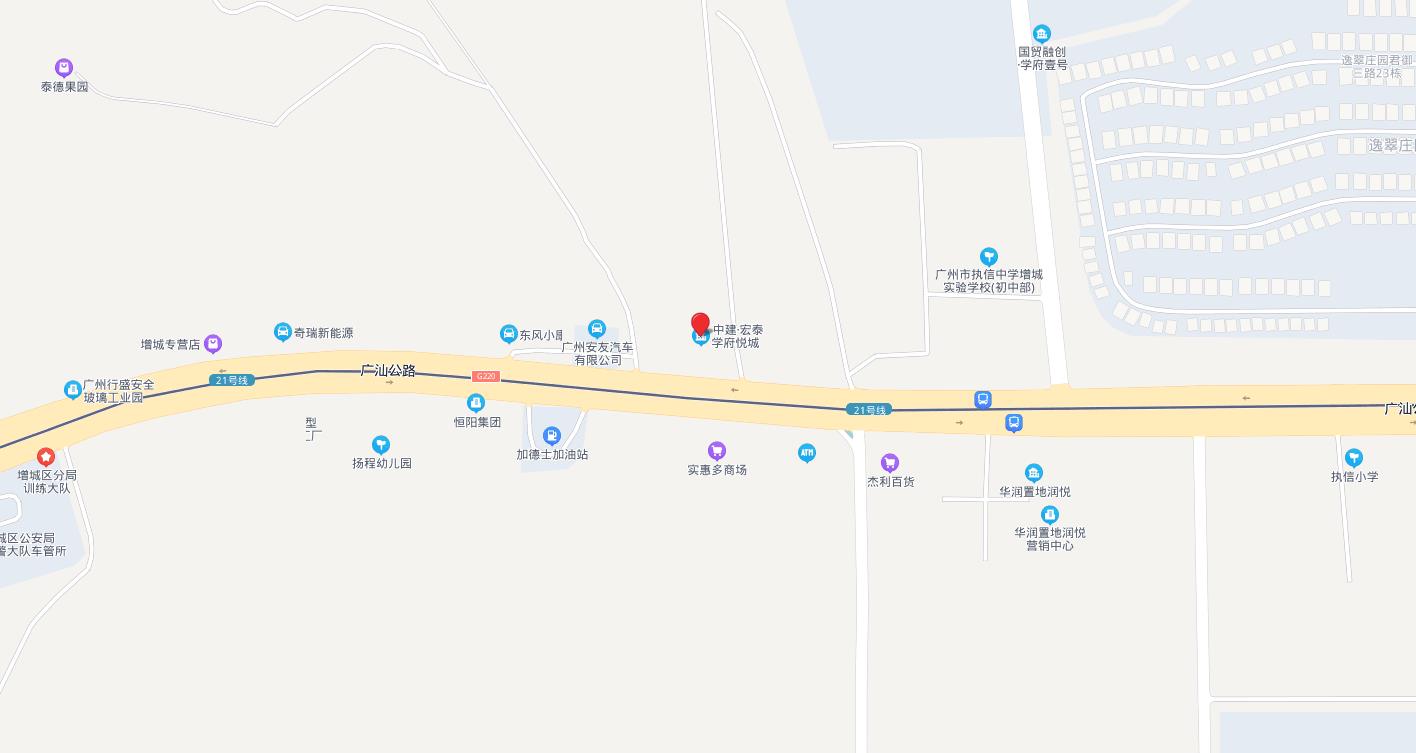
Task: Tap the 恒阳集团 company marker
Action: tap(476, 403)
